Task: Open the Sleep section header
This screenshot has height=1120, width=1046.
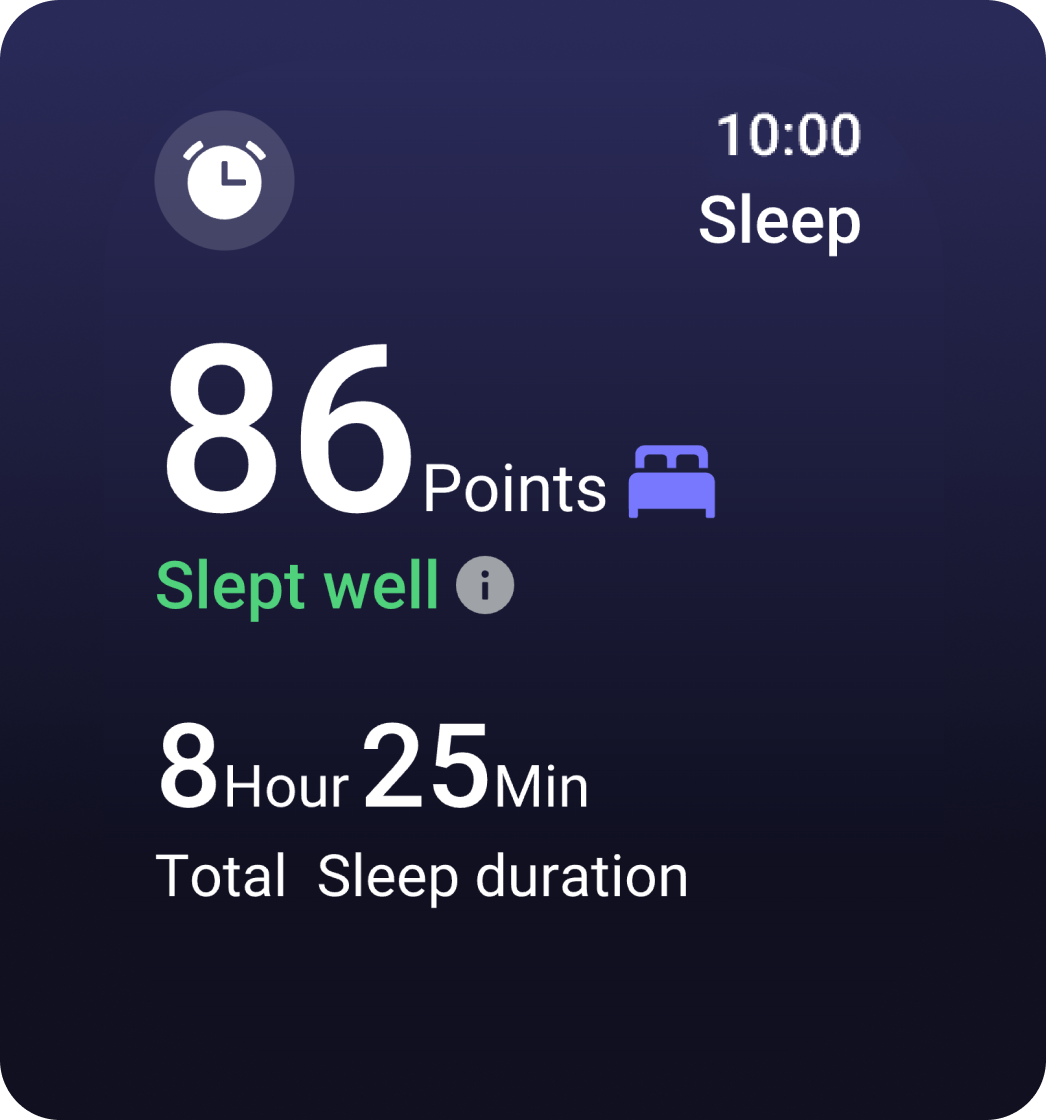Action: (x=783, y=220)
